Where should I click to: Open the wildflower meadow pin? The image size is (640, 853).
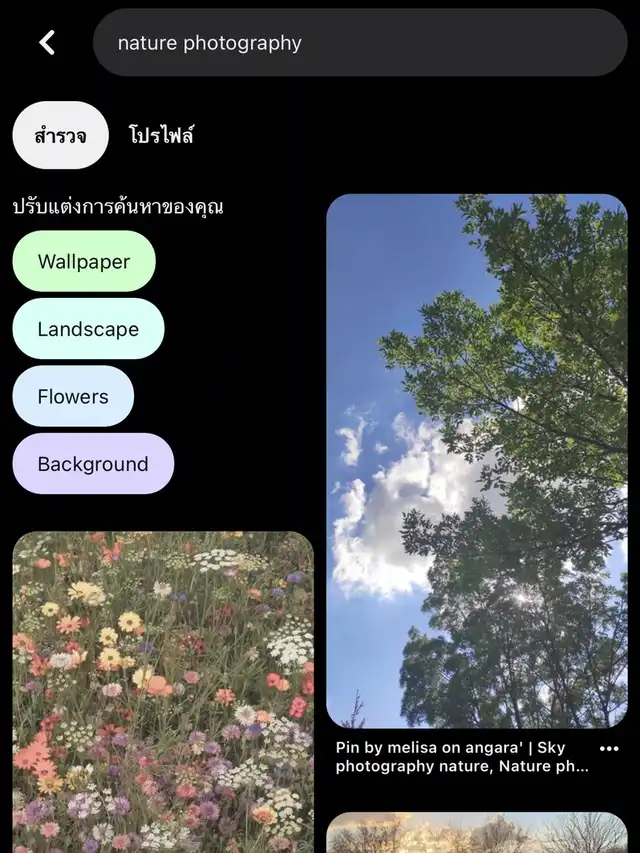(163, 690)
